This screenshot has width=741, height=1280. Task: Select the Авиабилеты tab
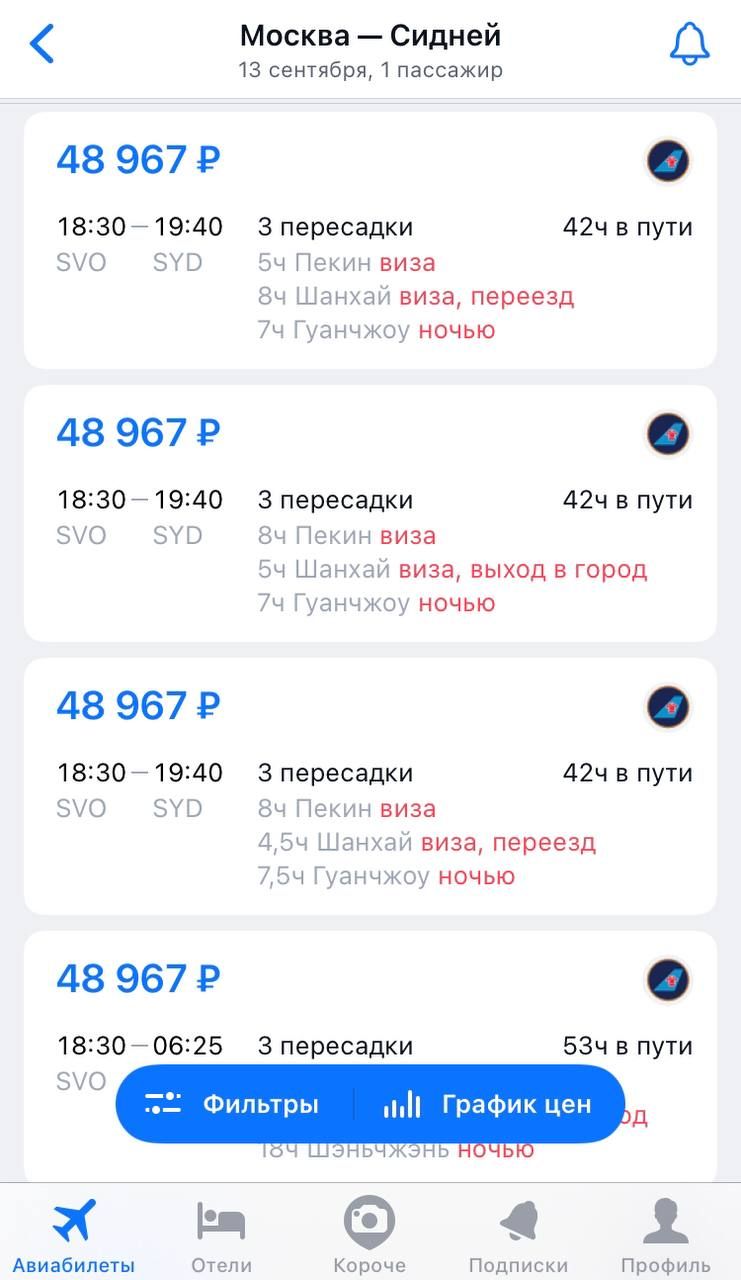(74, 1236)
